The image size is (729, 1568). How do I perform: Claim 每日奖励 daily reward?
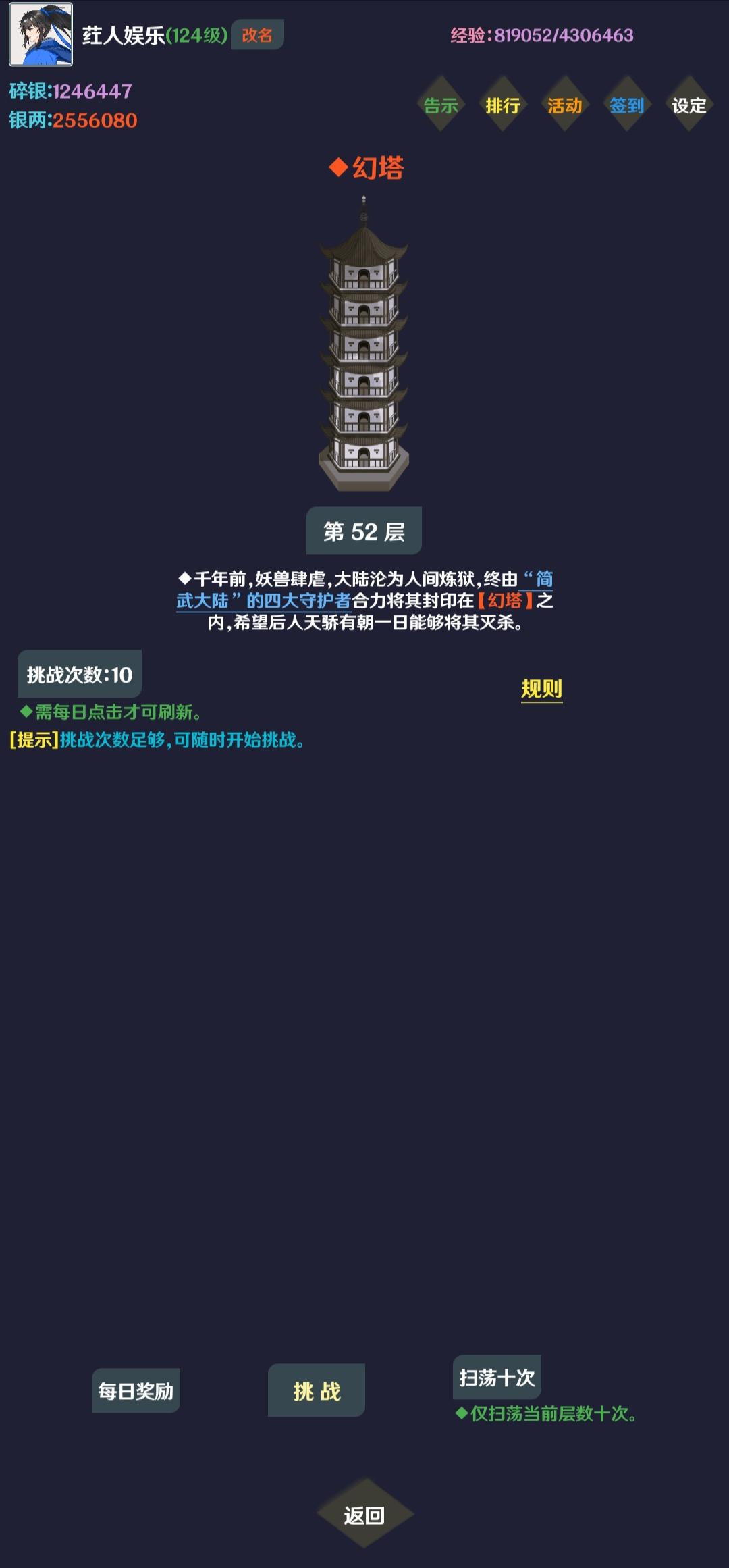click(136, 1391)
